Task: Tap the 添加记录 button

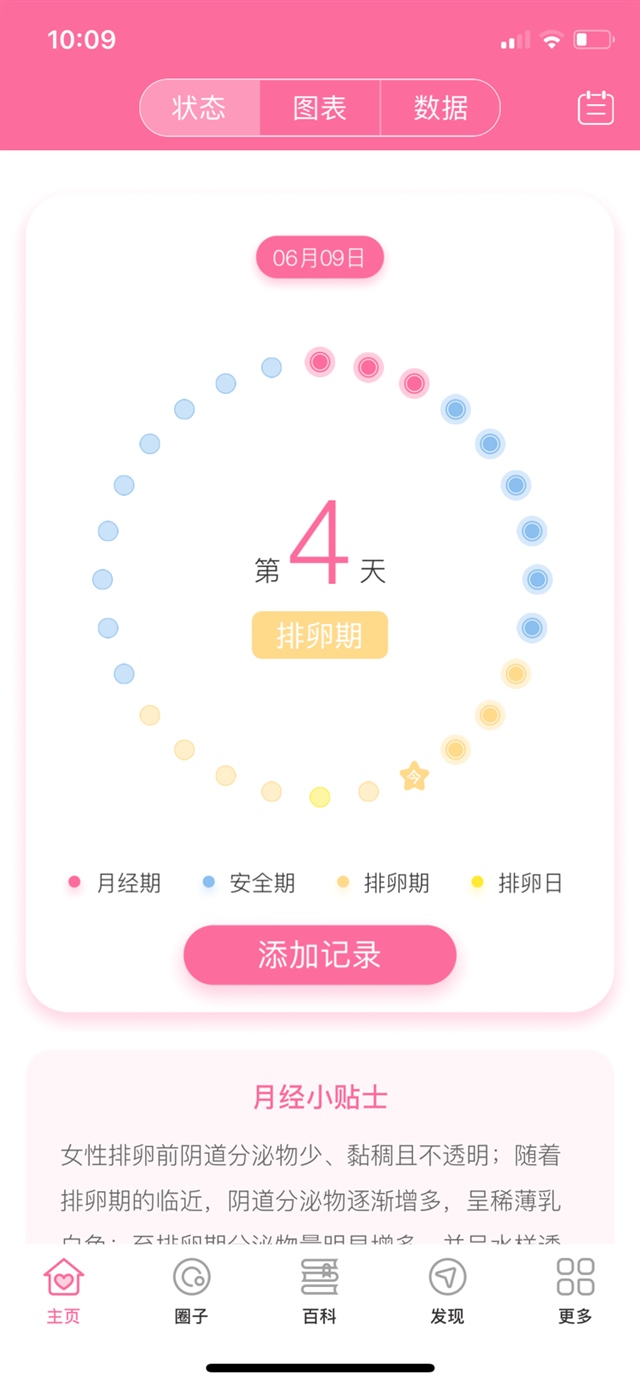Action: [x=319, y=954]
